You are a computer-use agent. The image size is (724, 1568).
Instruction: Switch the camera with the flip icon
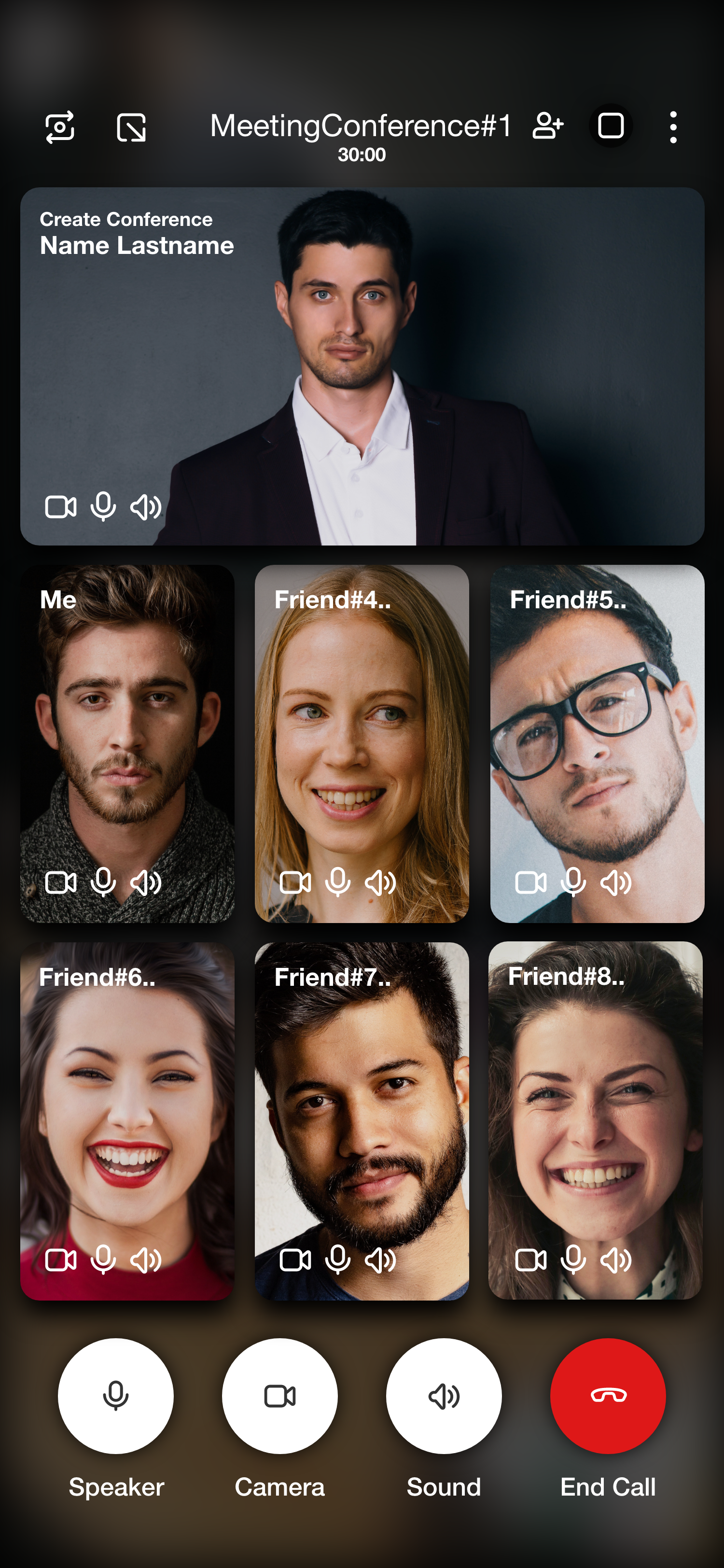point(60,126)
